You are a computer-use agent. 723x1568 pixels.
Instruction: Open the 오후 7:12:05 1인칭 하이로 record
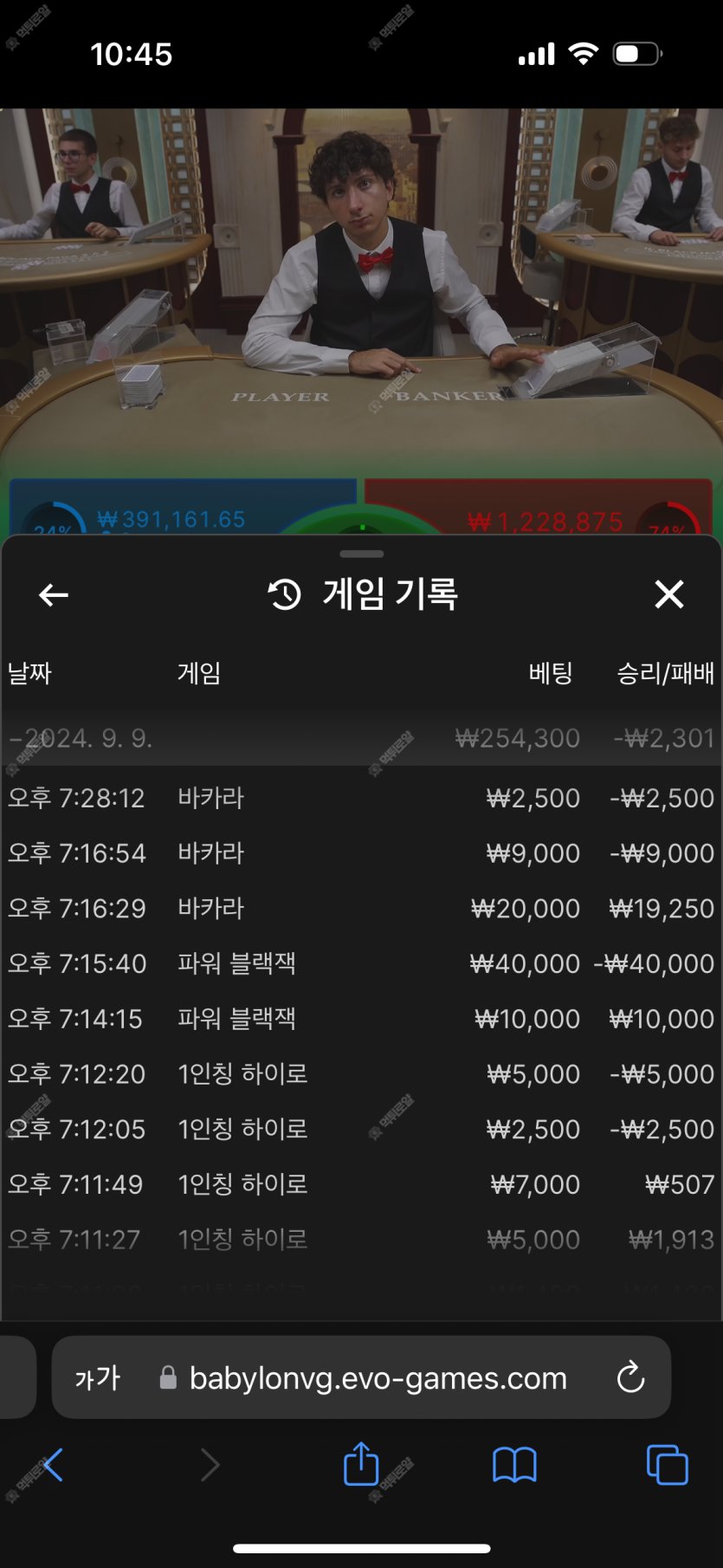pyautogui.click(x=361, y=1129)
